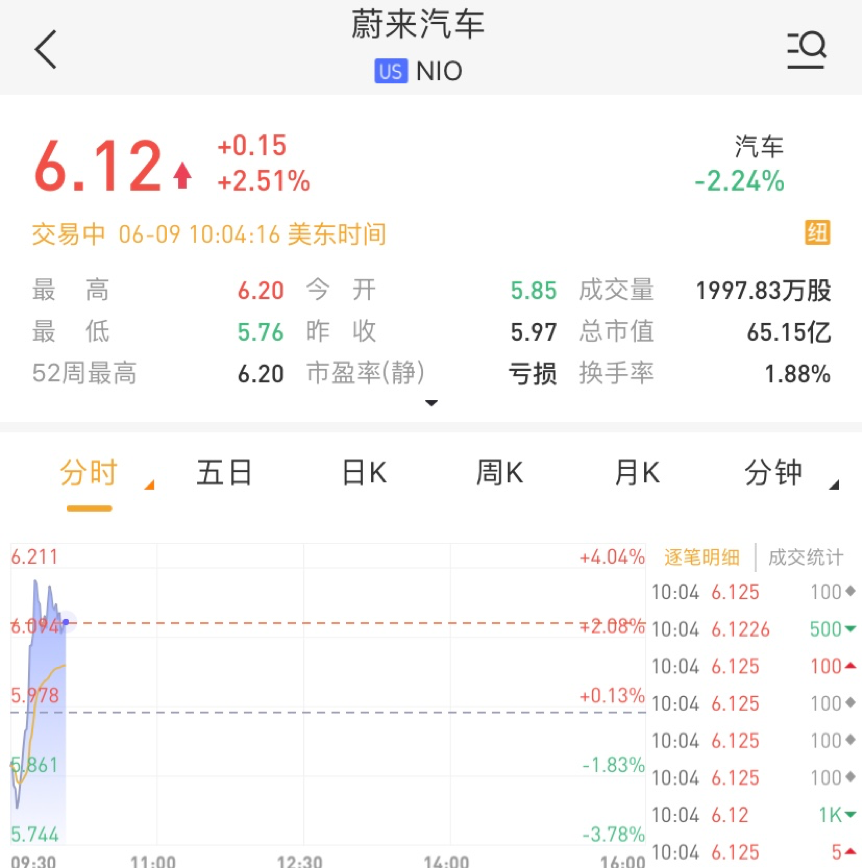This screenshot has height=868, width=862.
Task: Select the 日K chart tab
Action: [x=364, y=473]
